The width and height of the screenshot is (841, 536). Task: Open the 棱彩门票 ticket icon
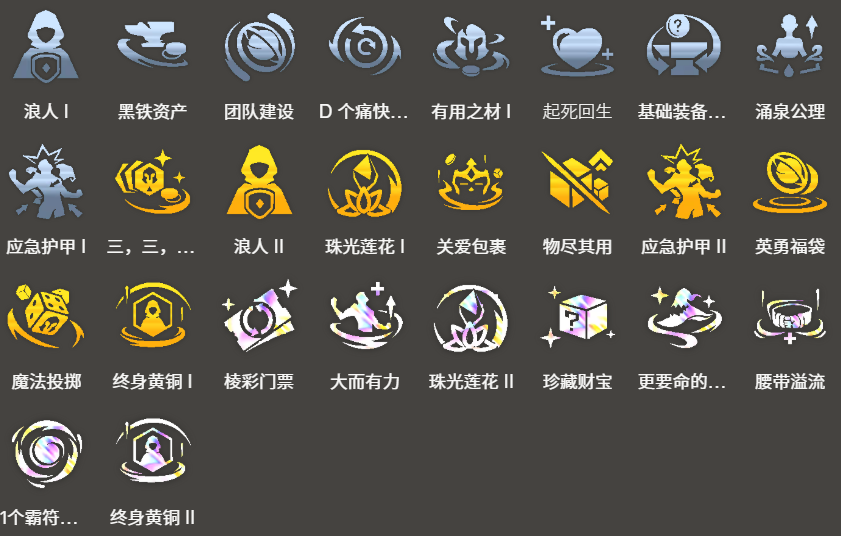[258, 317]
